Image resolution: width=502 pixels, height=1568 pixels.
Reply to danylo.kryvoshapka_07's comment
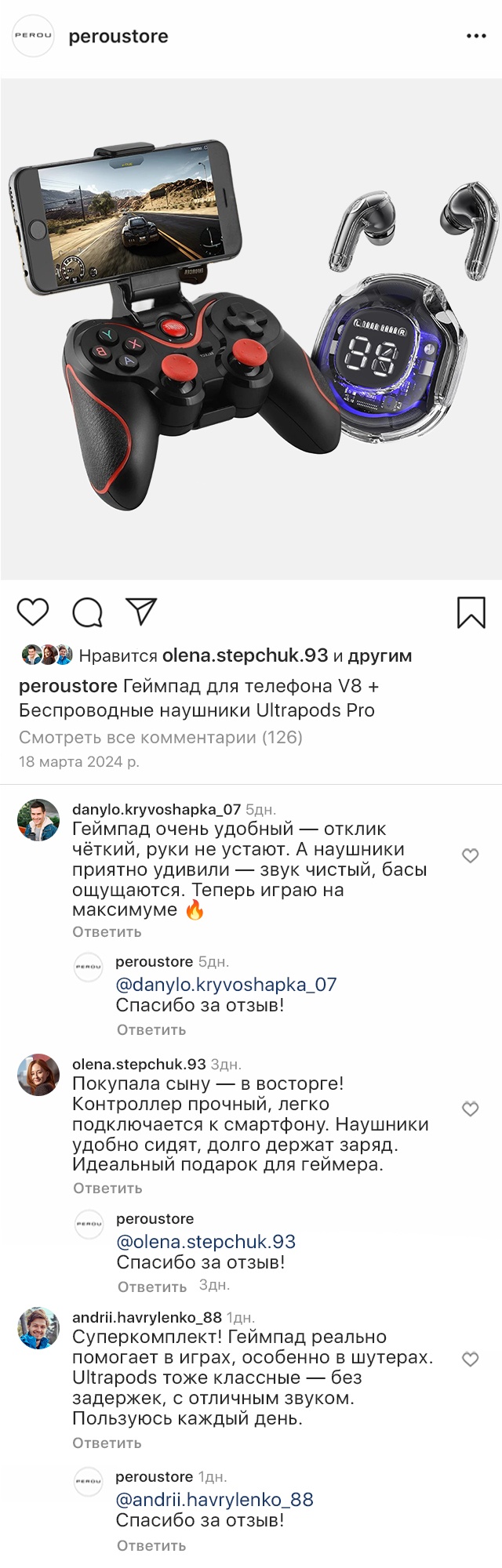point(107,931)
